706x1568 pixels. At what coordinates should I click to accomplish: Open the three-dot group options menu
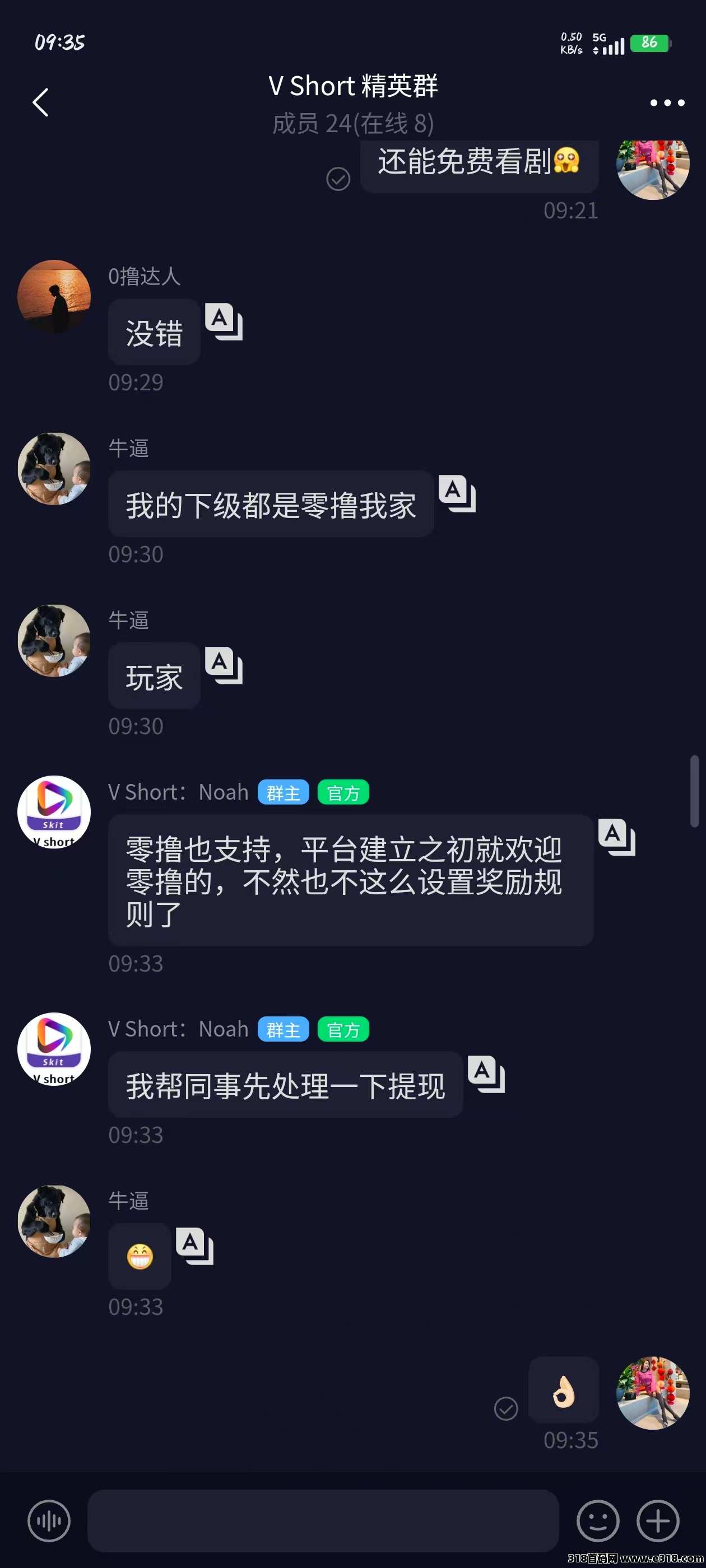click(667, 102)
